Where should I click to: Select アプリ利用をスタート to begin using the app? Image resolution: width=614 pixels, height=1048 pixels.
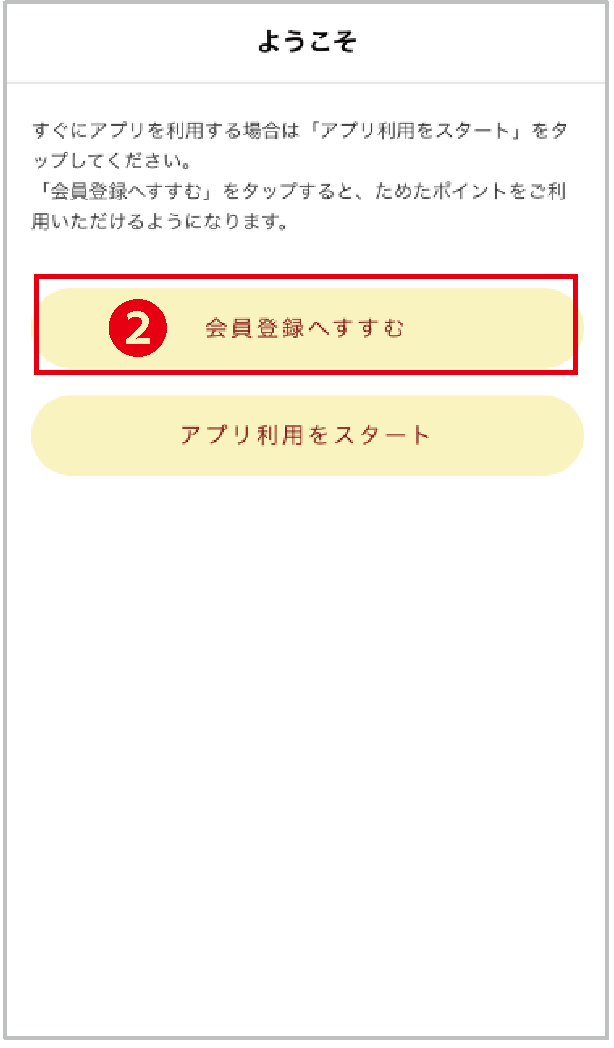(x=307, y=435)
